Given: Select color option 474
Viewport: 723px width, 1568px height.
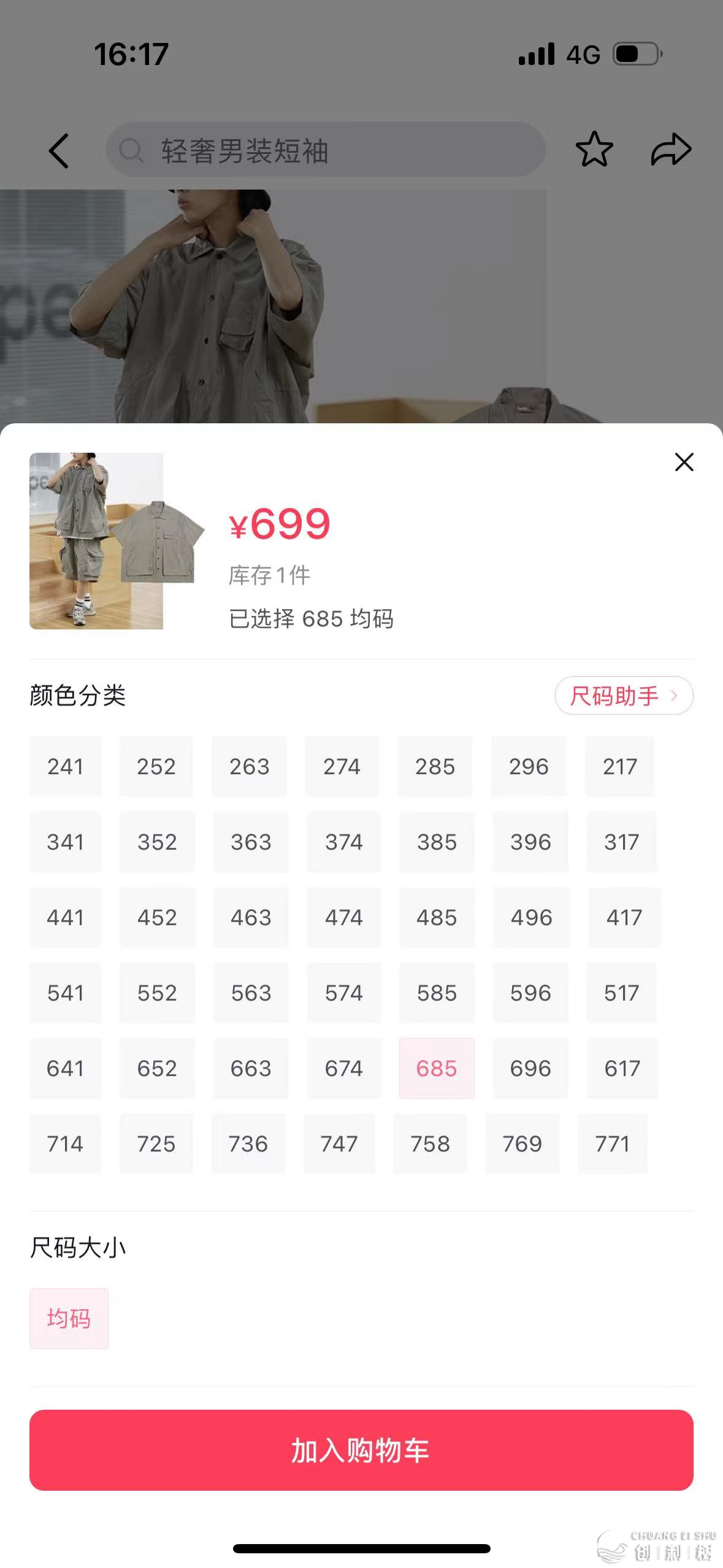Looking at the screenshot, I should 343,918.
